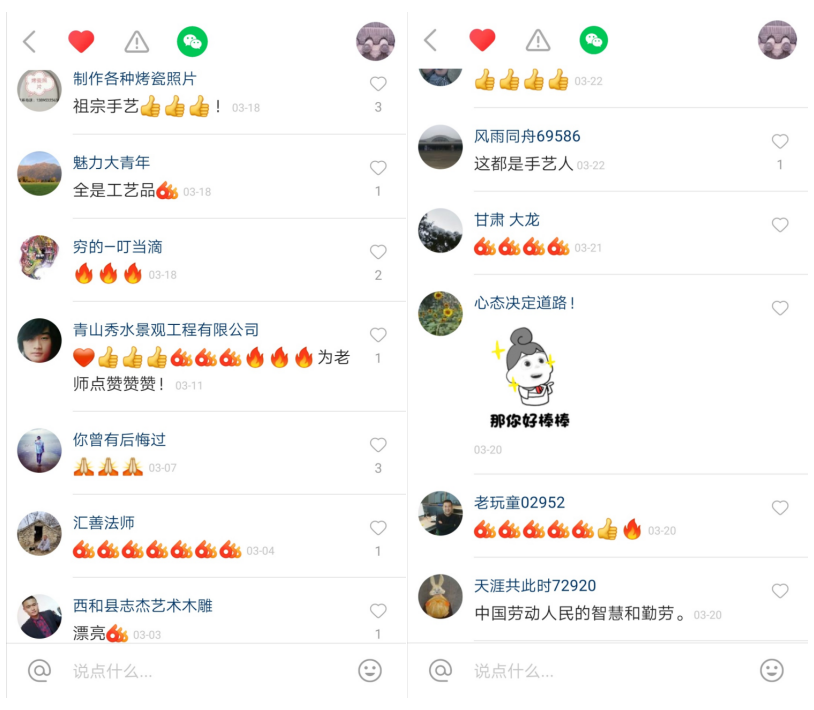Like the comment from 西和县志杰艺术木雕
This screenshot has height=710, width=814.
[x=378, y=611]
